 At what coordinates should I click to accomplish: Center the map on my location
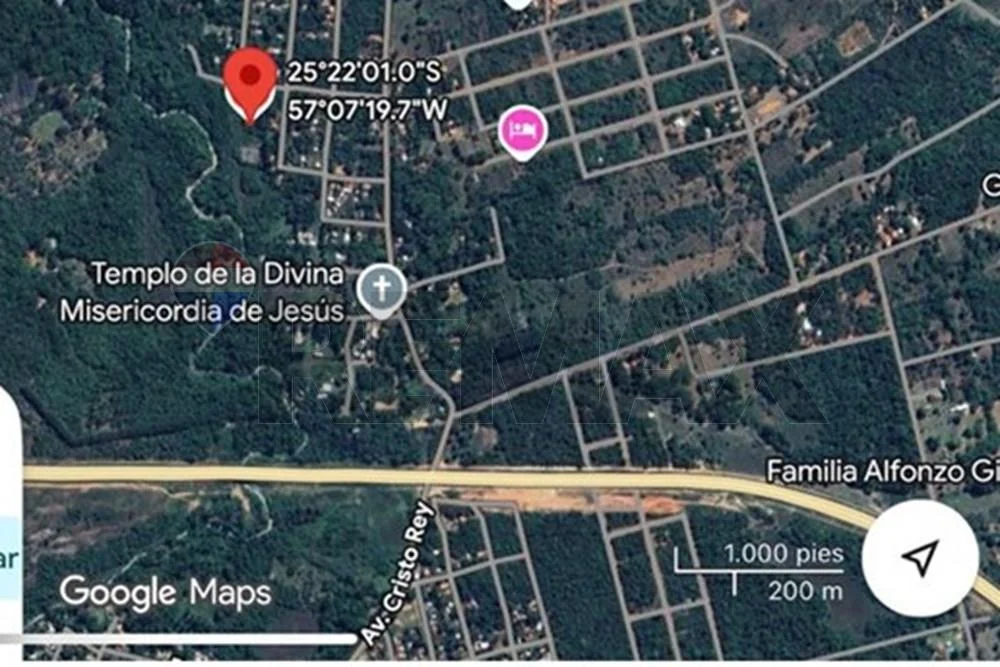tap(919, 558)
